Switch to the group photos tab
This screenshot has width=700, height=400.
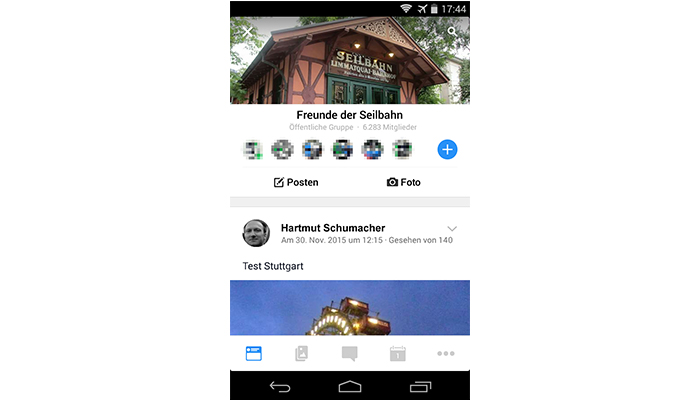click(302, 353)
